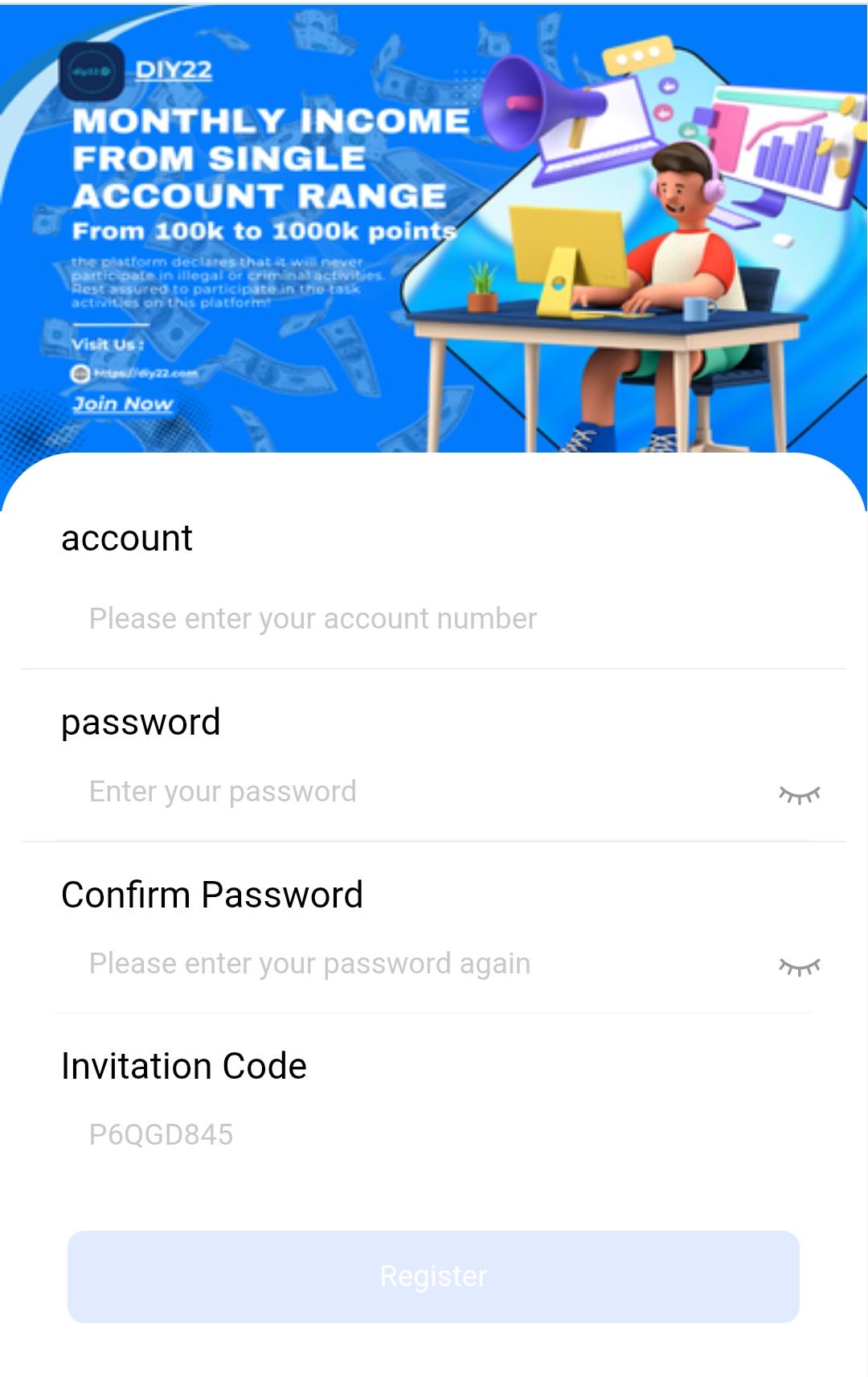Click the DIY22 app logo icon

(x=92, y=71)
